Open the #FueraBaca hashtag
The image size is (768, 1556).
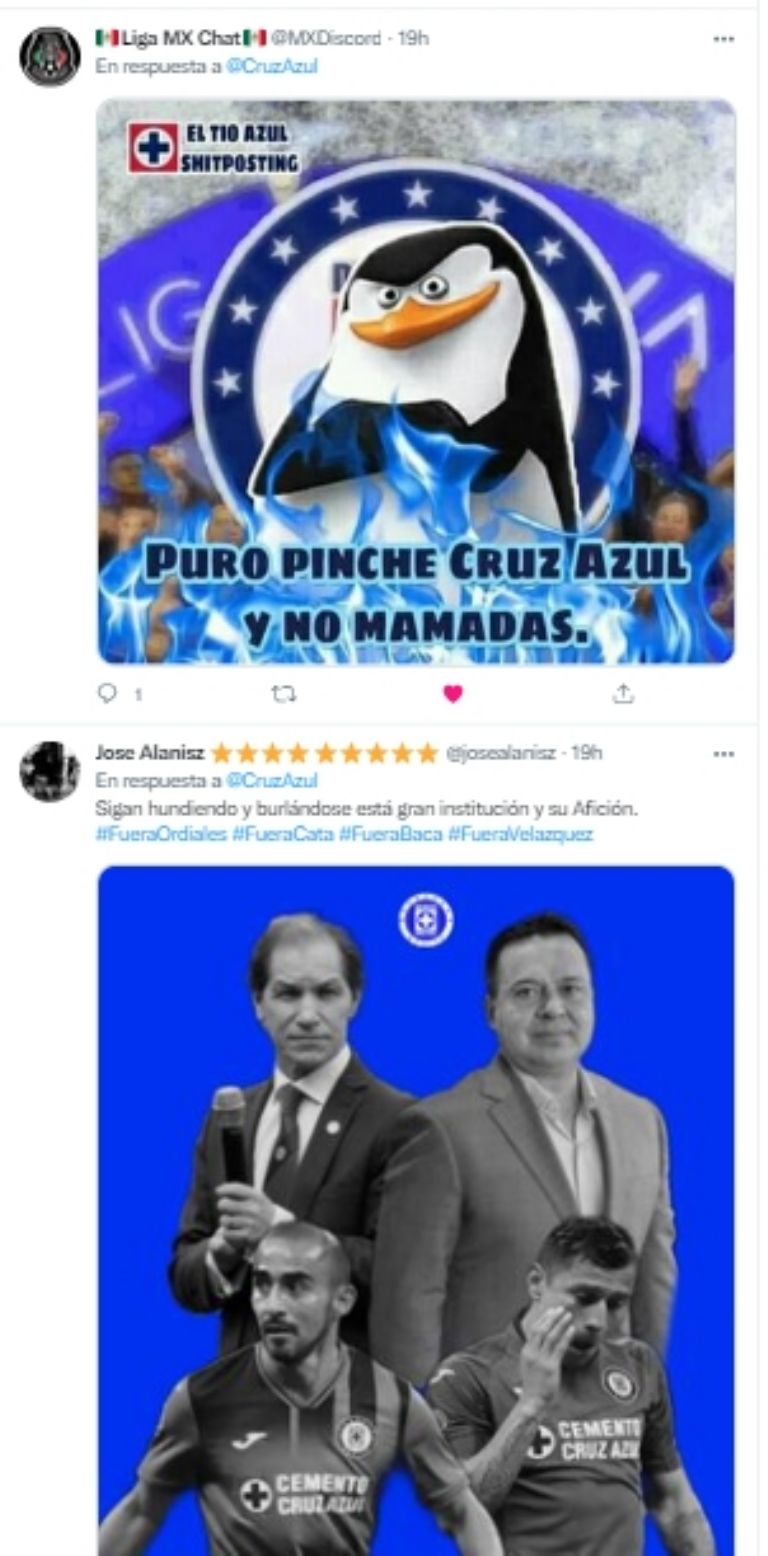coord(390,834)
